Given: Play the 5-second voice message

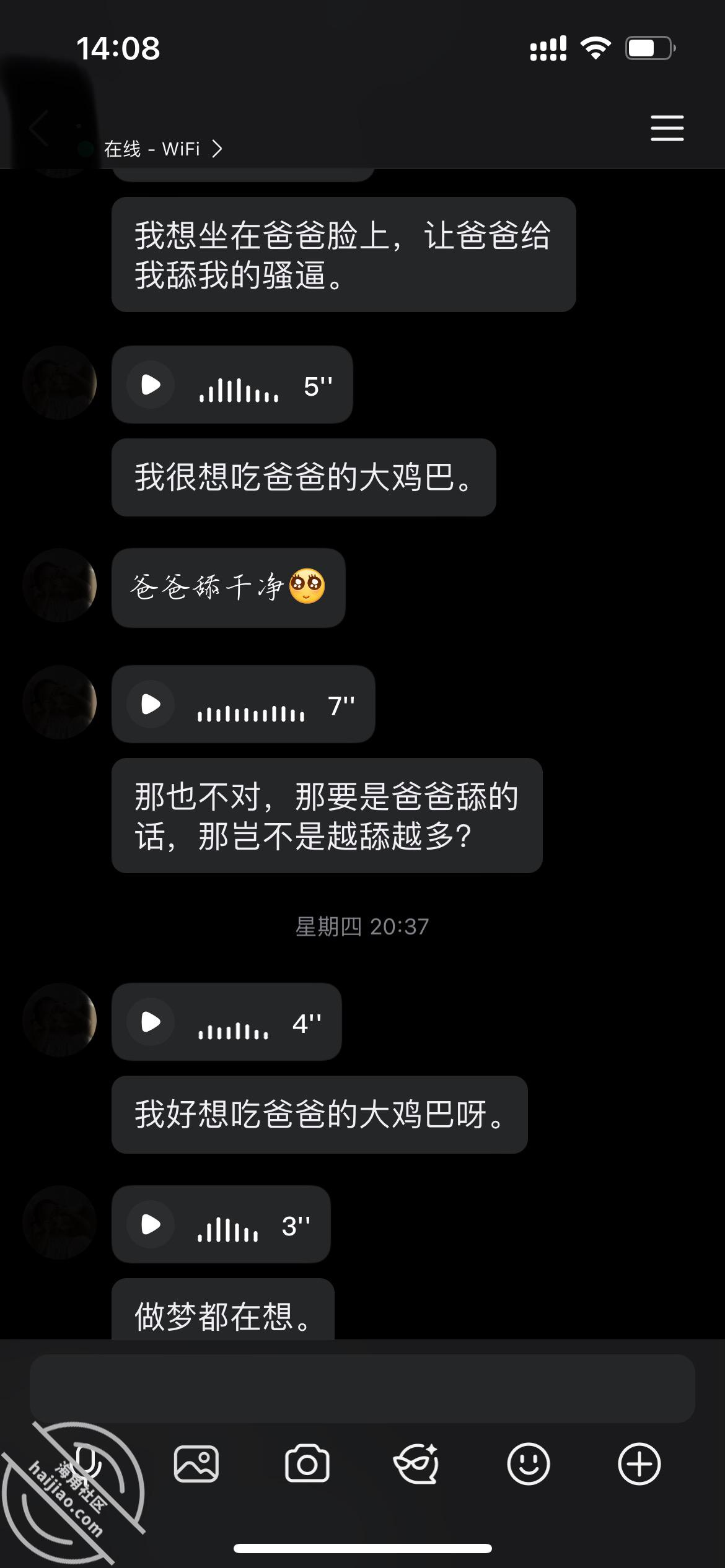Looking at the screenshot, I should coord(151,385).
